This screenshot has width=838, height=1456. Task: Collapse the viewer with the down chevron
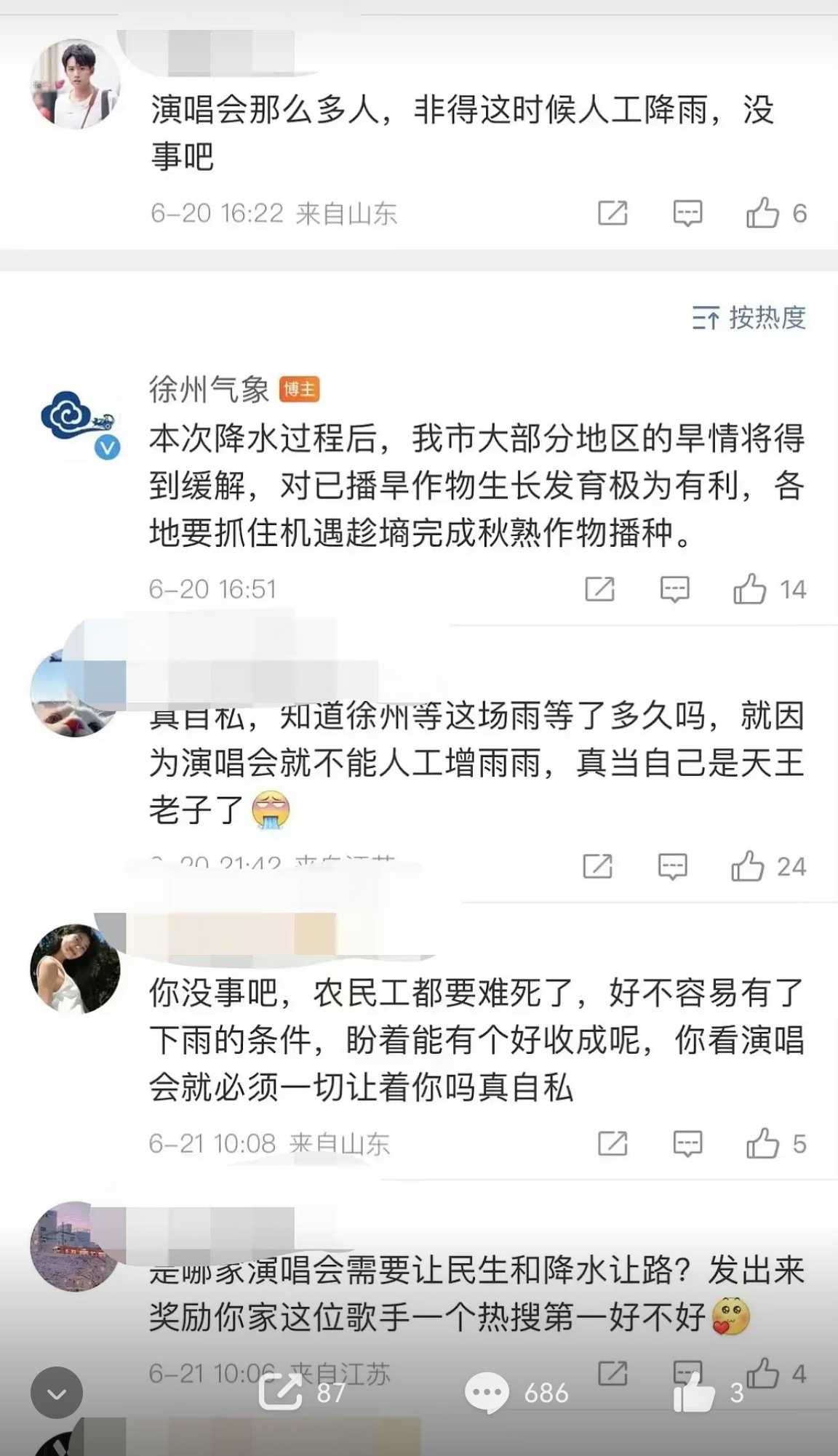(x=57, y=1393)
